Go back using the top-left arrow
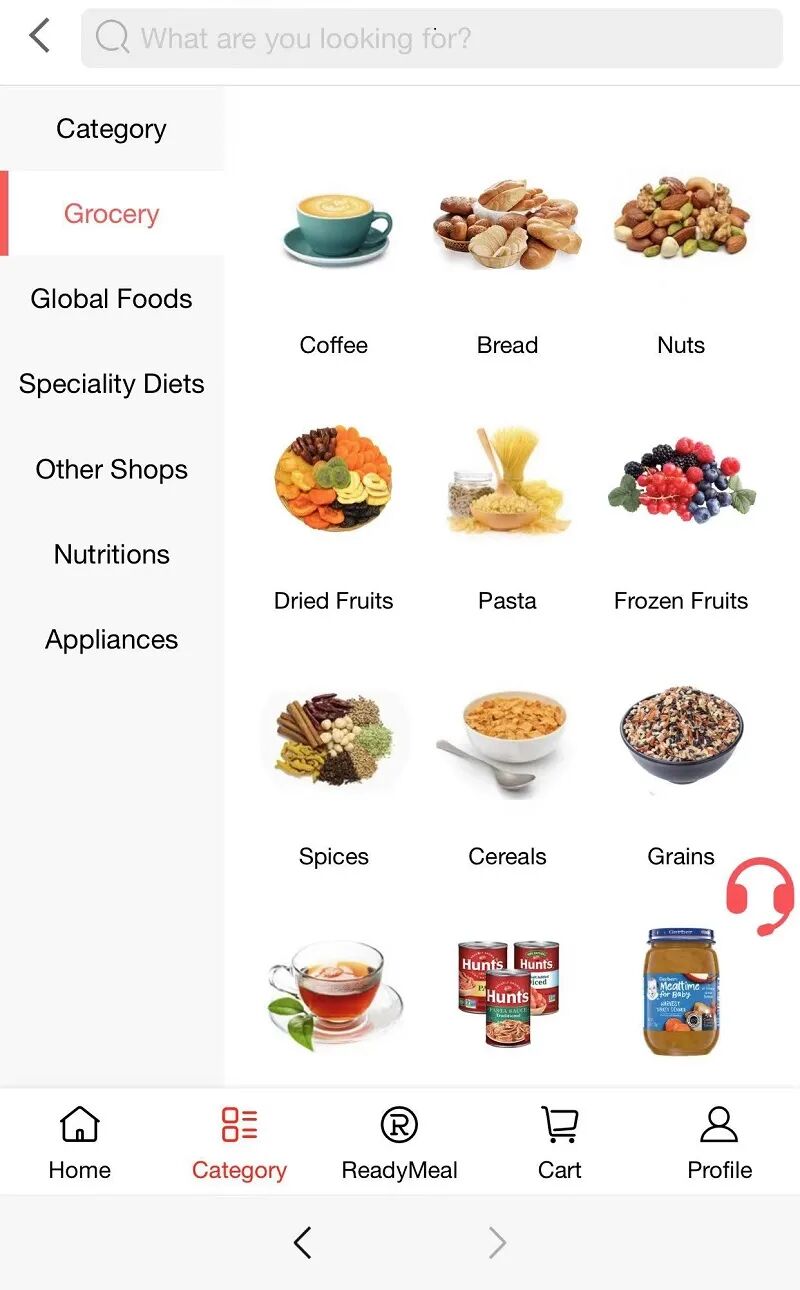Image resolution: width=800 pixels, height=1290 pixels. pyautogui.click(x=39, y=37)
